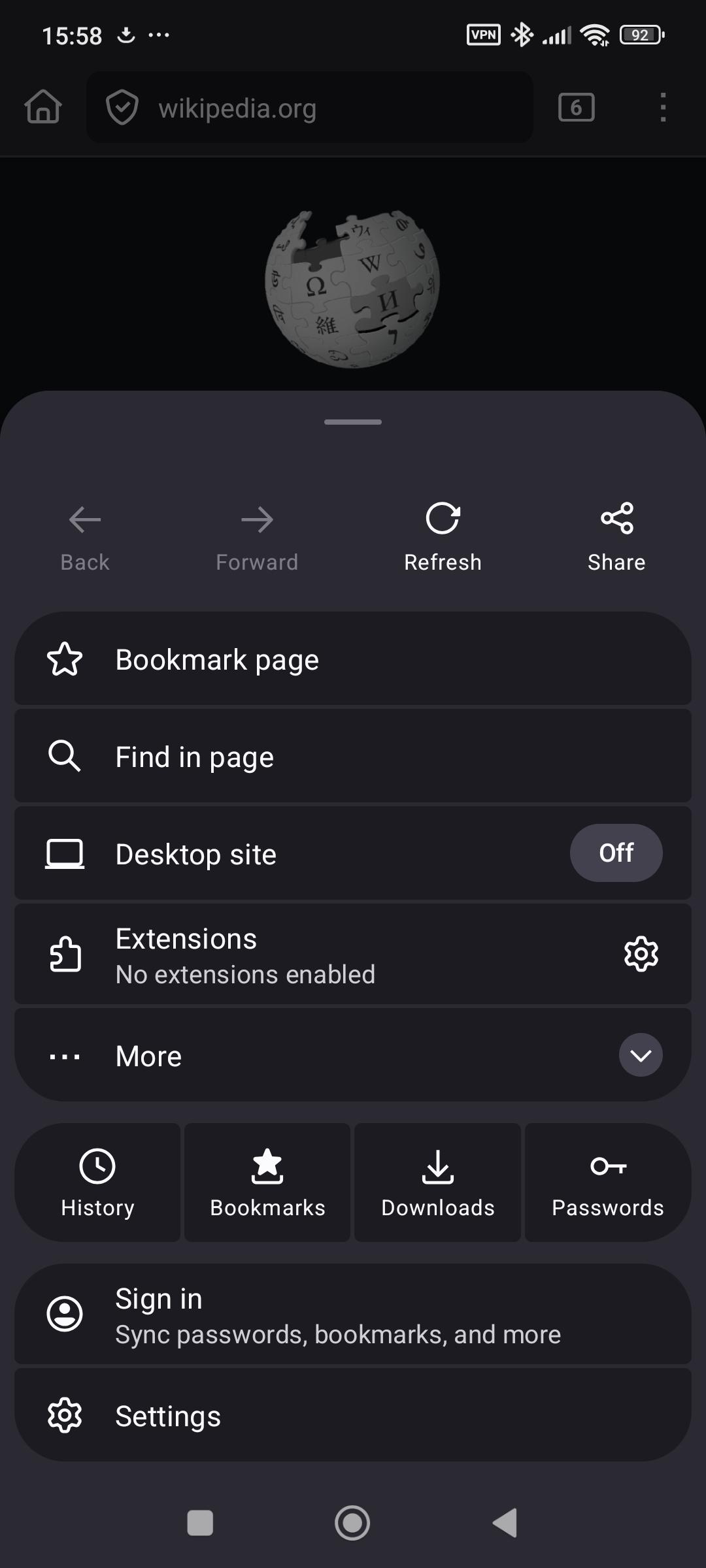Image resolution: width=706 pixels, height=1568 pixels.
Task: Open browser Settings
Action: pyautogui.click(x=353, y=1416)
